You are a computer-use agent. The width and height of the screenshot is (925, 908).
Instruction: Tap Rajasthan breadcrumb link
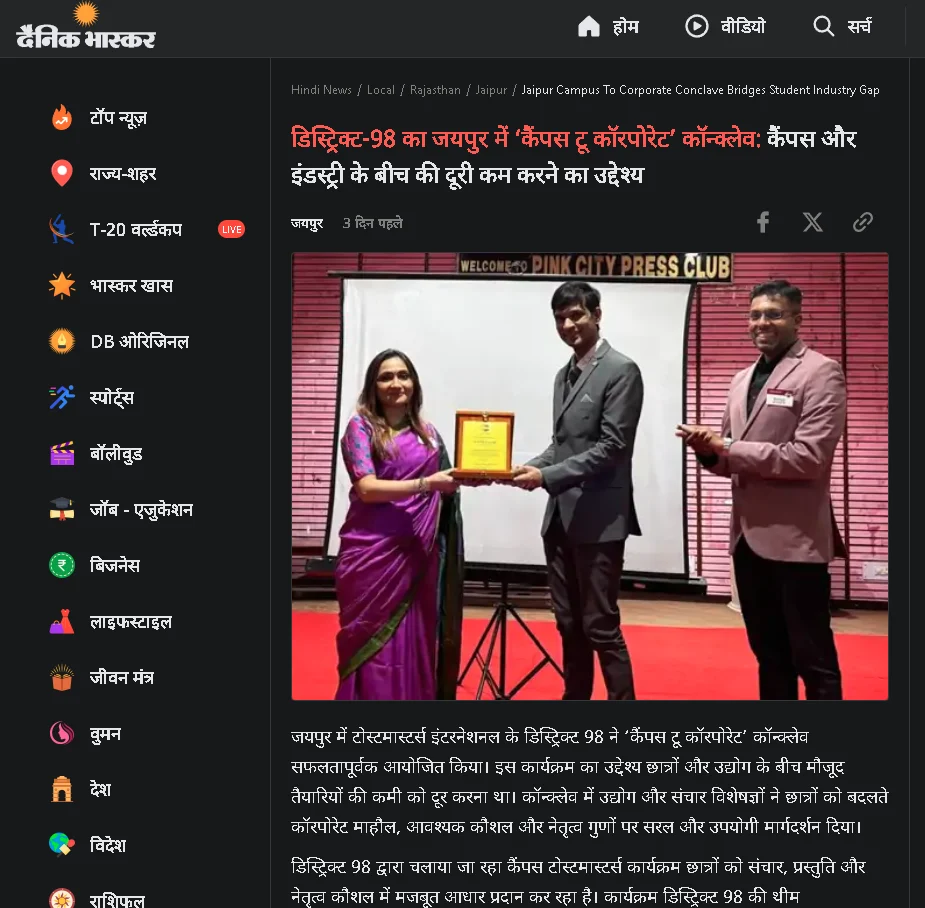(x=435, y=90)
